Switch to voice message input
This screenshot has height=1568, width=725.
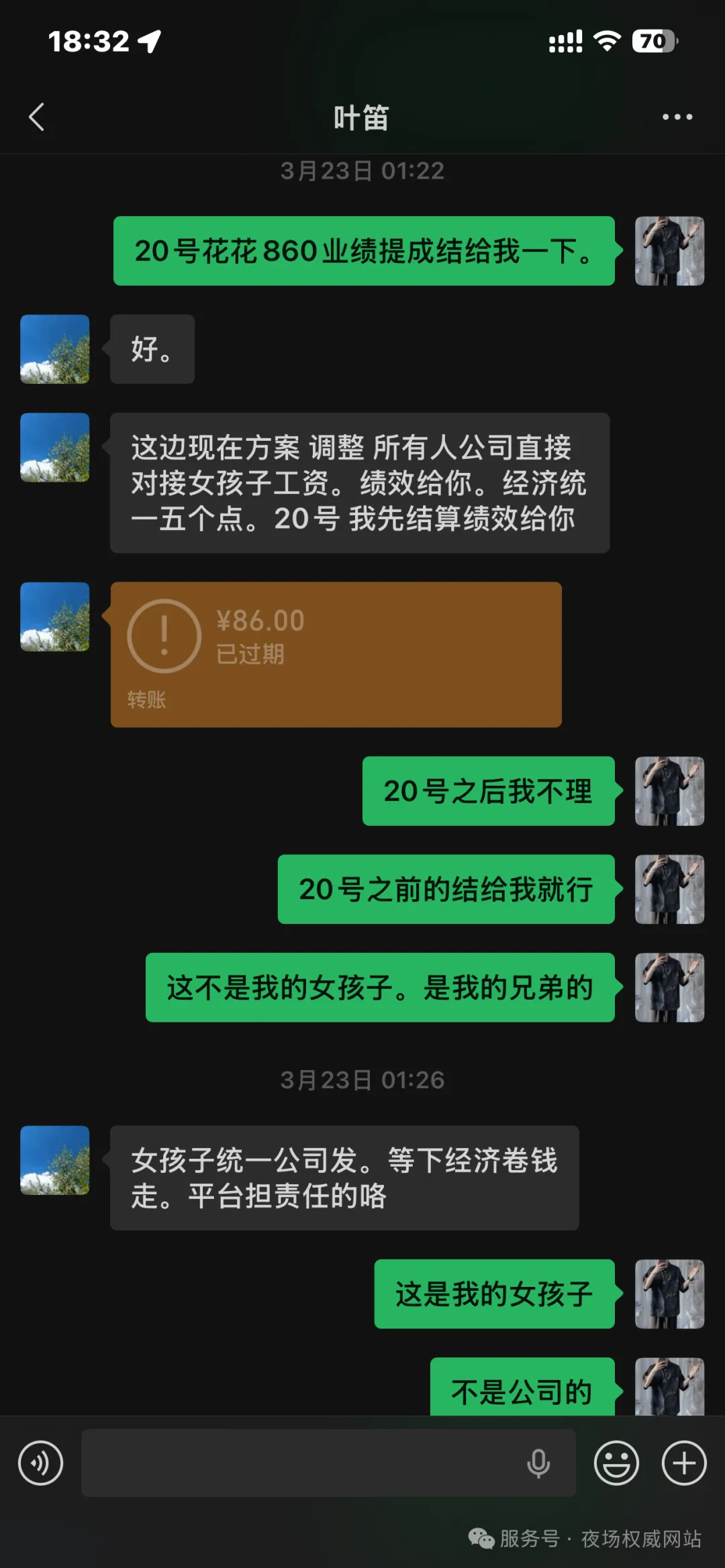41,1463
